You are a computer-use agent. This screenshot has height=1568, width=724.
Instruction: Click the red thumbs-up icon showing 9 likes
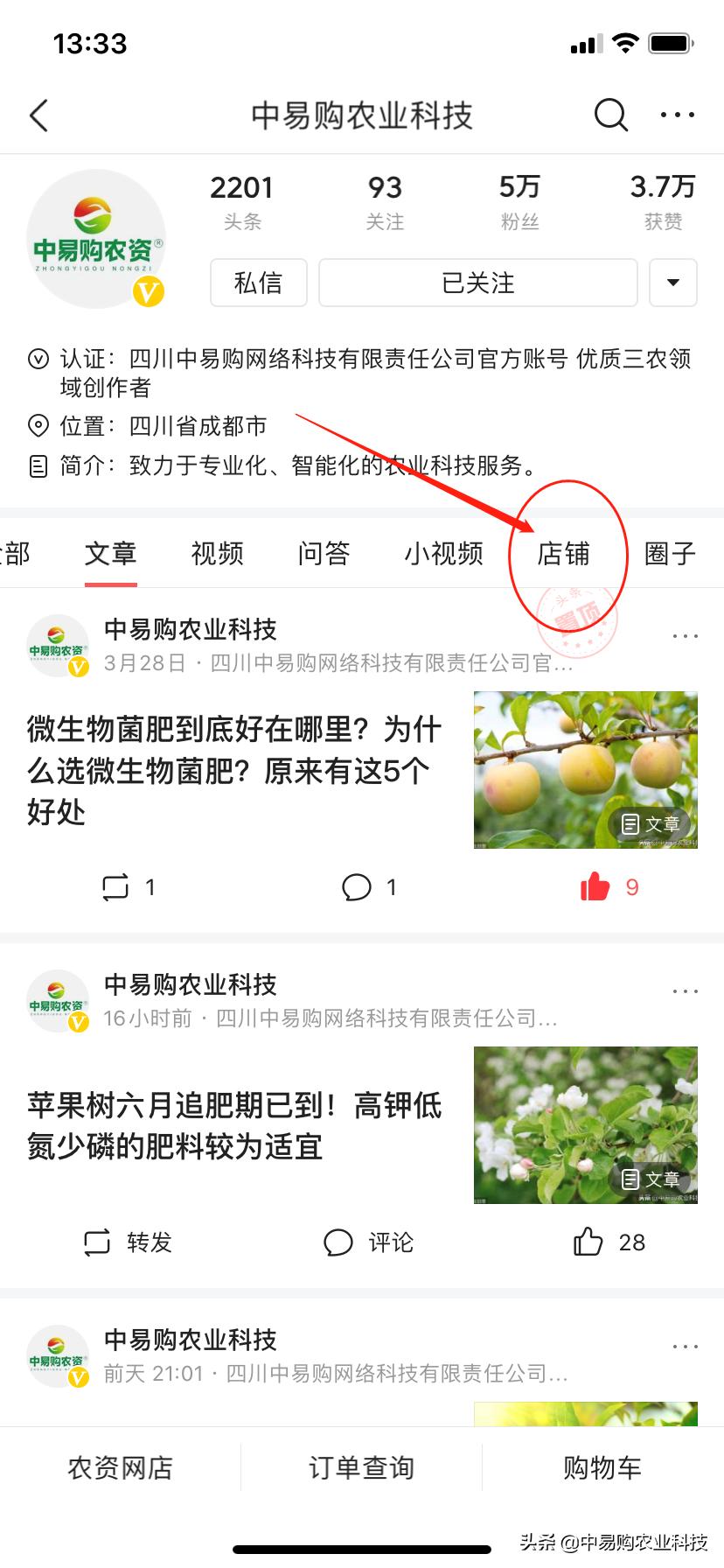[595, 886]
